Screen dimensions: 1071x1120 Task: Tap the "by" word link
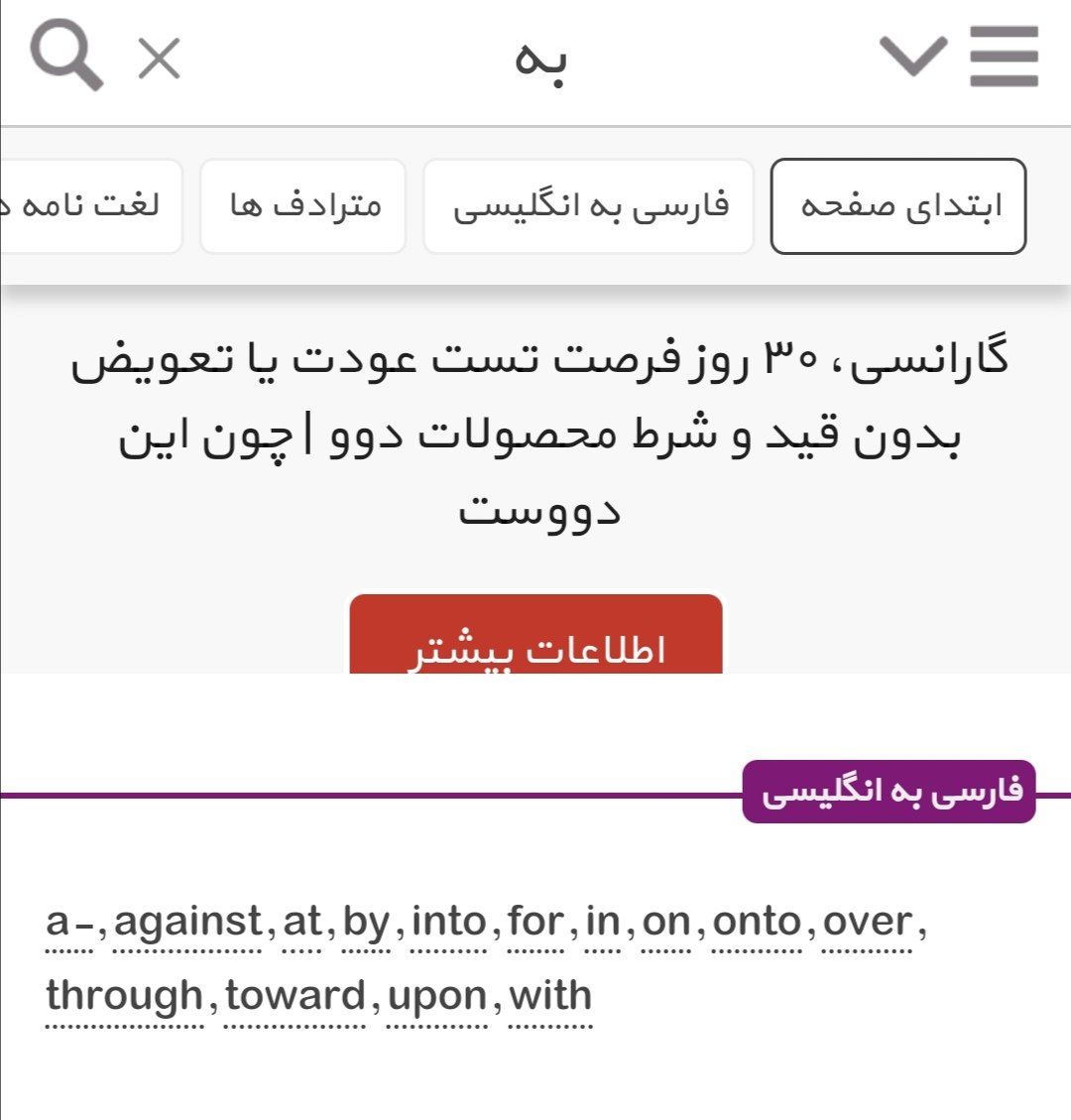pos(366,923)
